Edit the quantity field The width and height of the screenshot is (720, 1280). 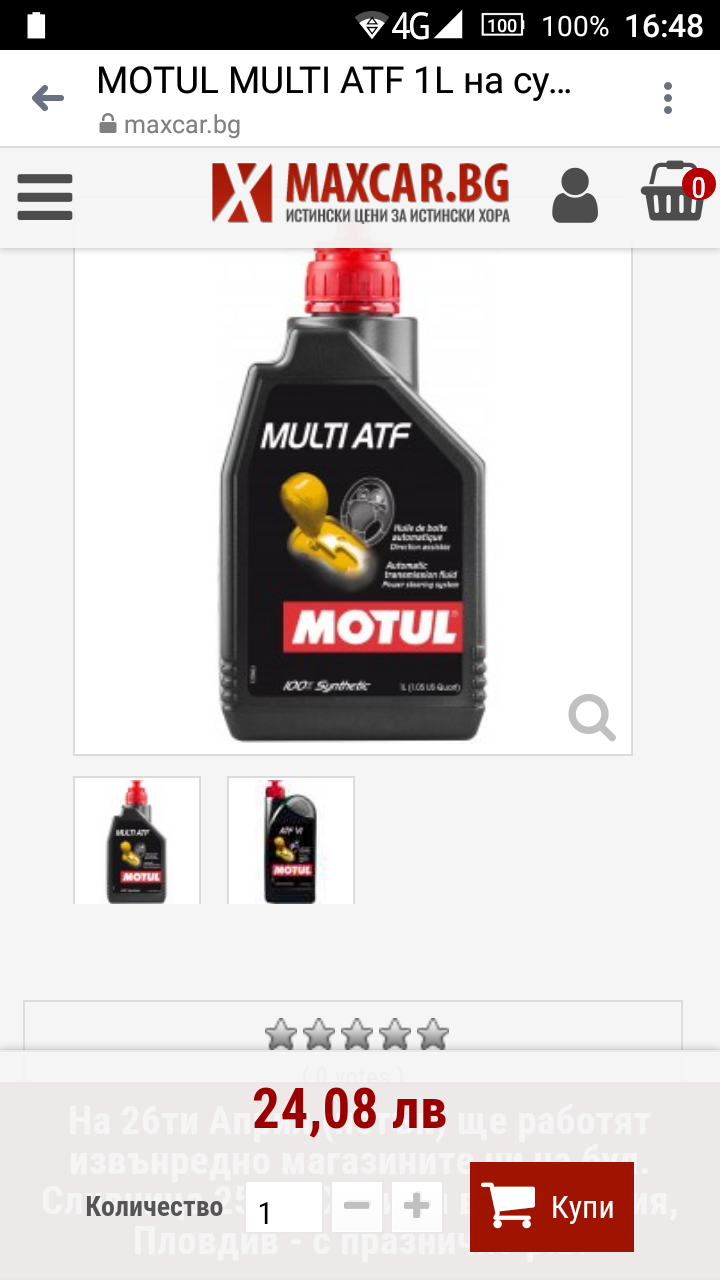pos(284,1207)
